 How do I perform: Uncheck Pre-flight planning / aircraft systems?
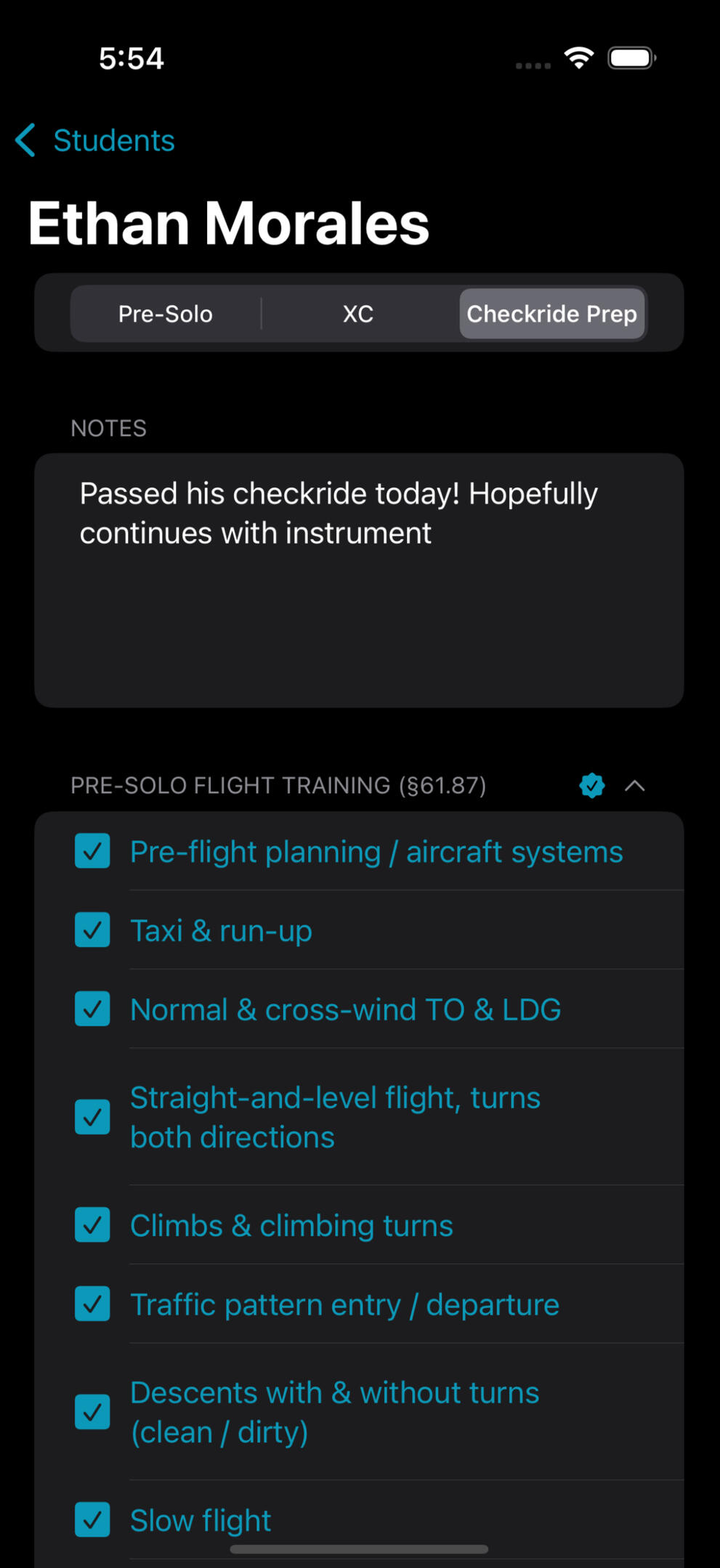92,851
